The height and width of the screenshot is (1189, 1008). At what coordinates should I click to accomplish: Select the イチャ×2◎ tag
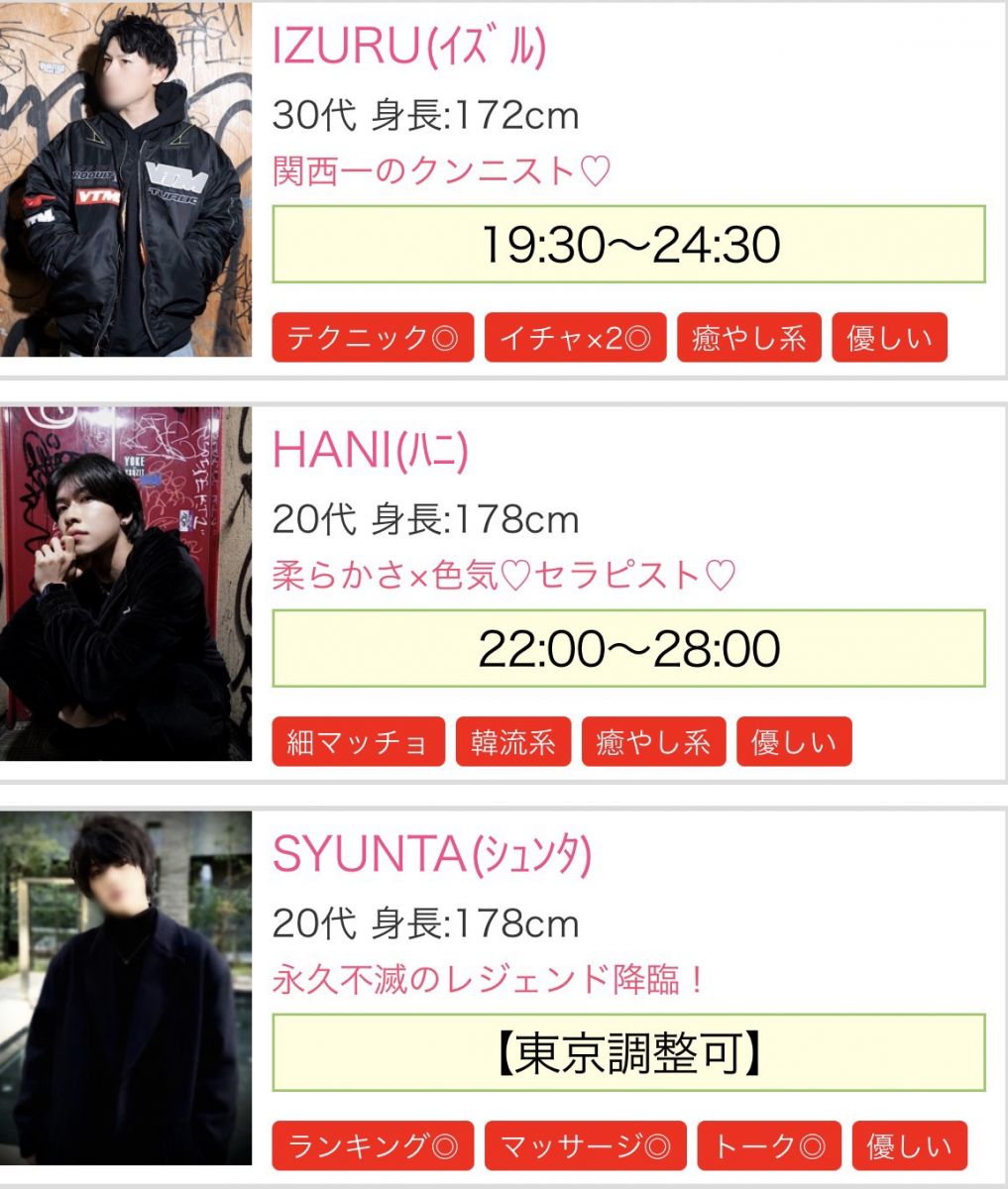point(575,338)
